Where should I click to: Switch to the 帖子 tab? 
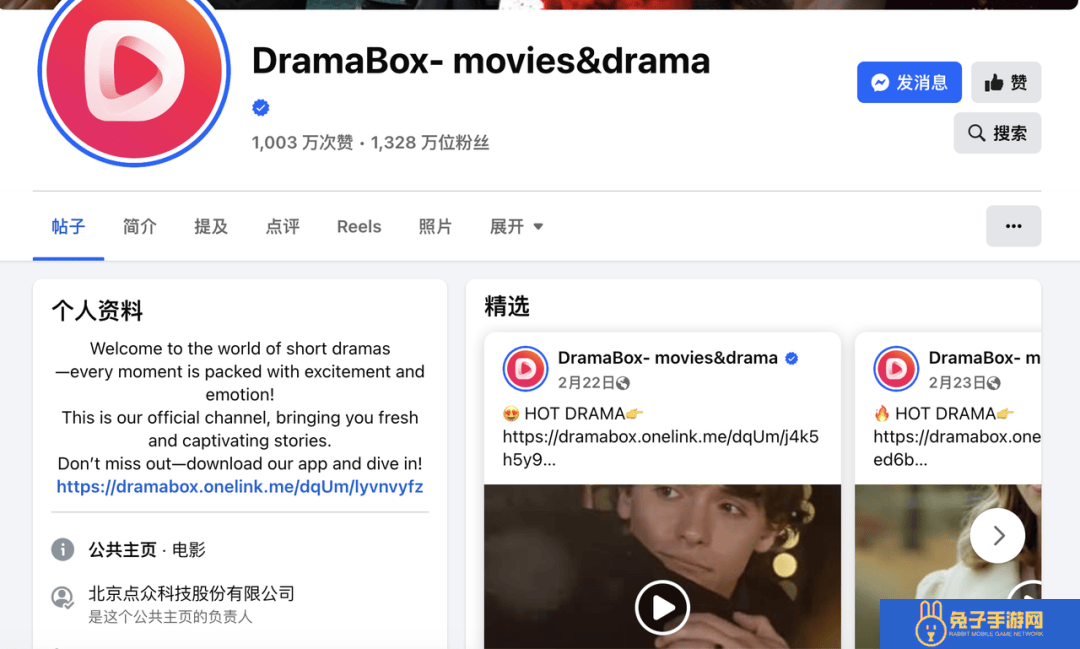(68, 226)
